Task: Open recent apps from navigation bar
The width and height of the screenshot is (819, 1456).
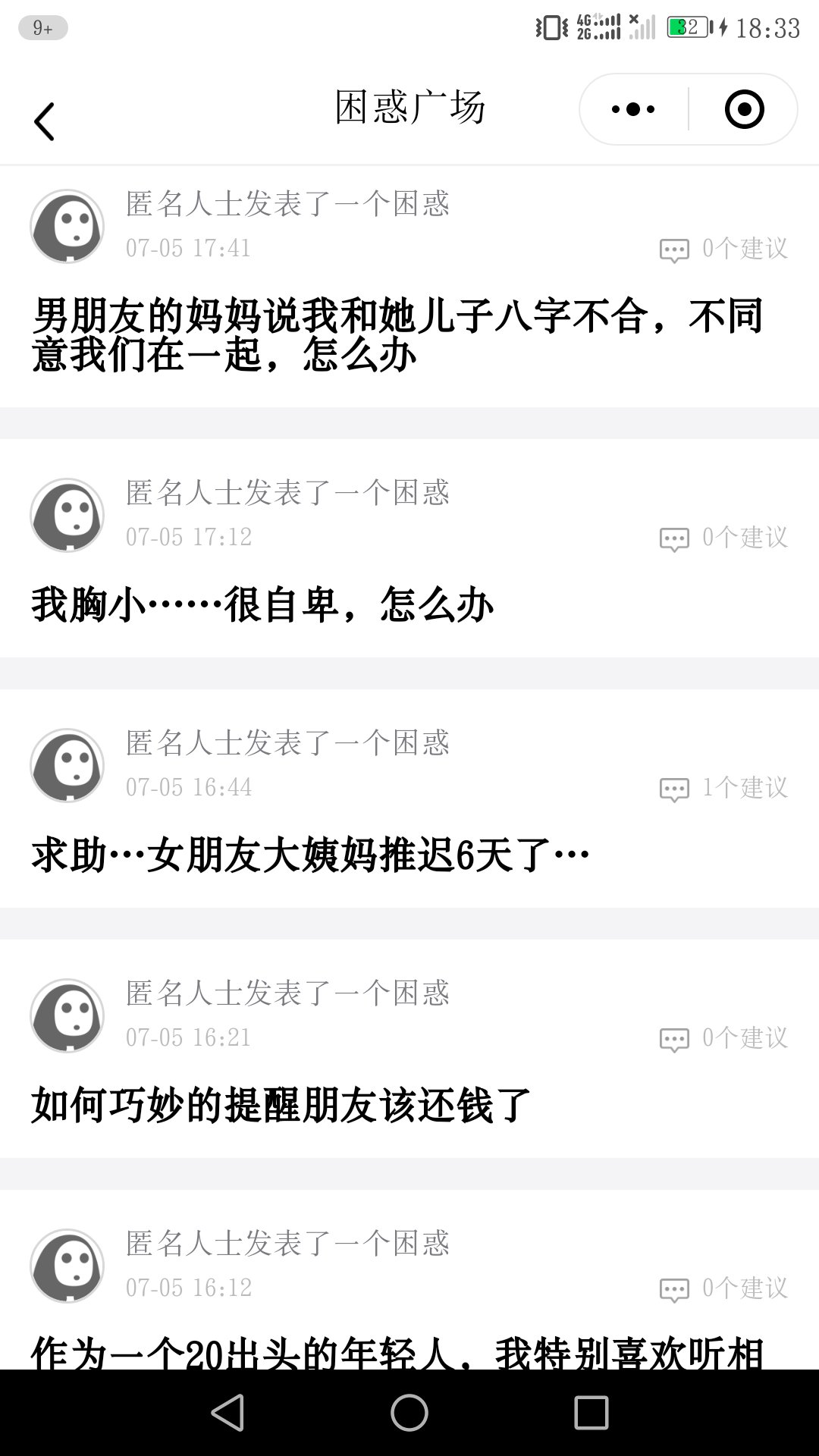Action: tap(591, 1412)
